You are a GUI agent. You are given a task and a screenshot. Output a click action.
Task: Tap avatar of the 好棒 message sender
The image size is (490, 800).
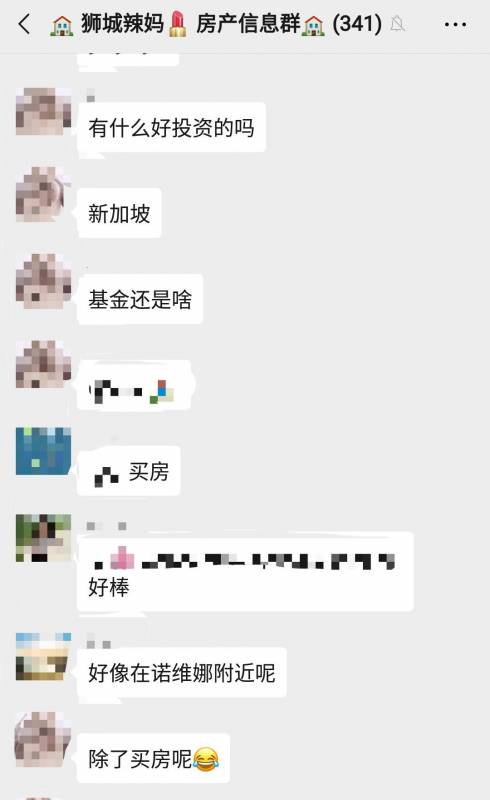(x=43, y=538)
